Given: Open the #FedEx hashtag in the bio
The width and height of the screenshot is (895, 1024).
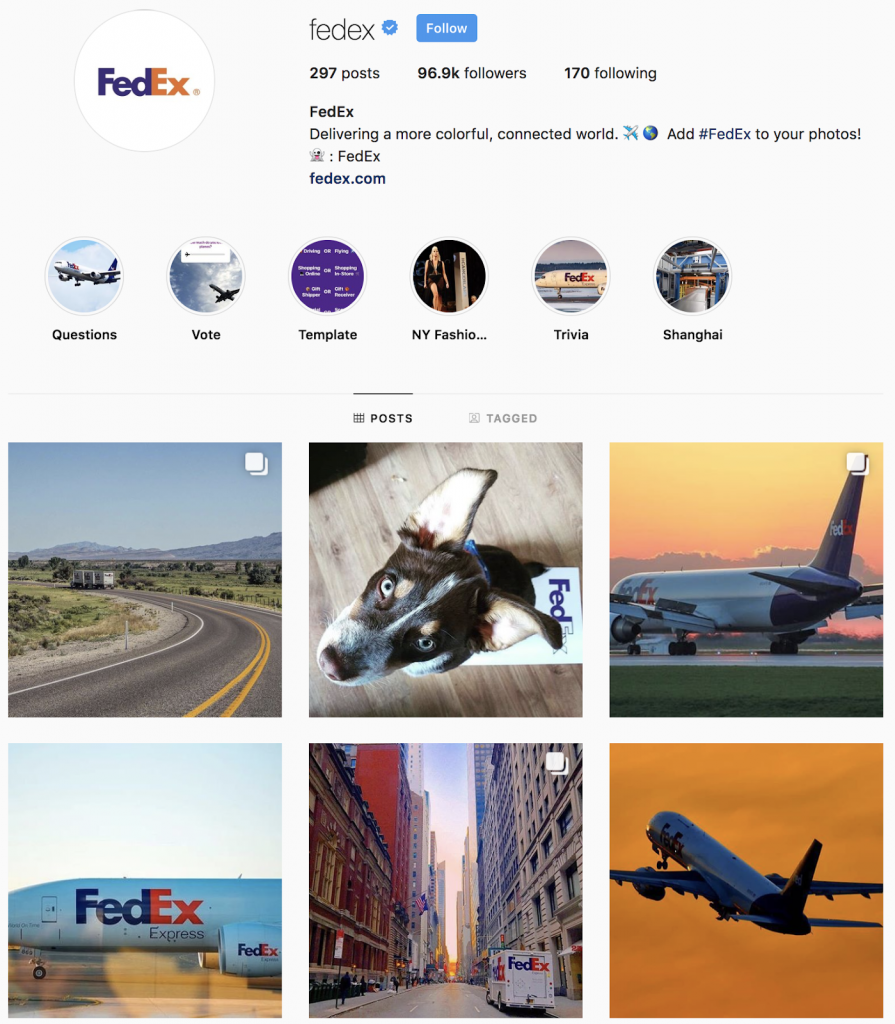Looking at the screenshot, I should 724,134.
